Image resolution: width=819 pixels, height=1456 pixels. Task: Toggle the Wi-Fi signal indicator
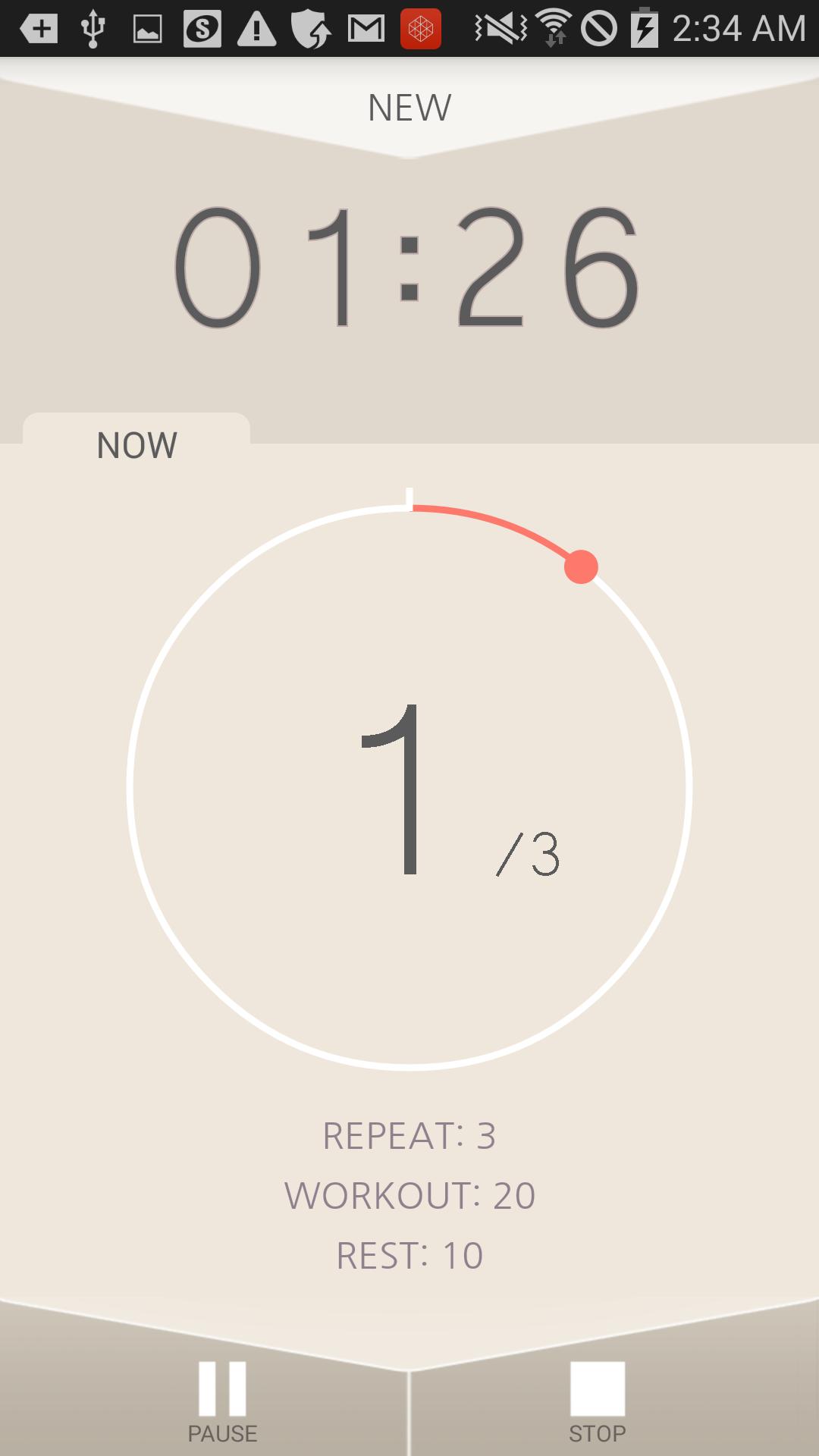pos(553,29)
